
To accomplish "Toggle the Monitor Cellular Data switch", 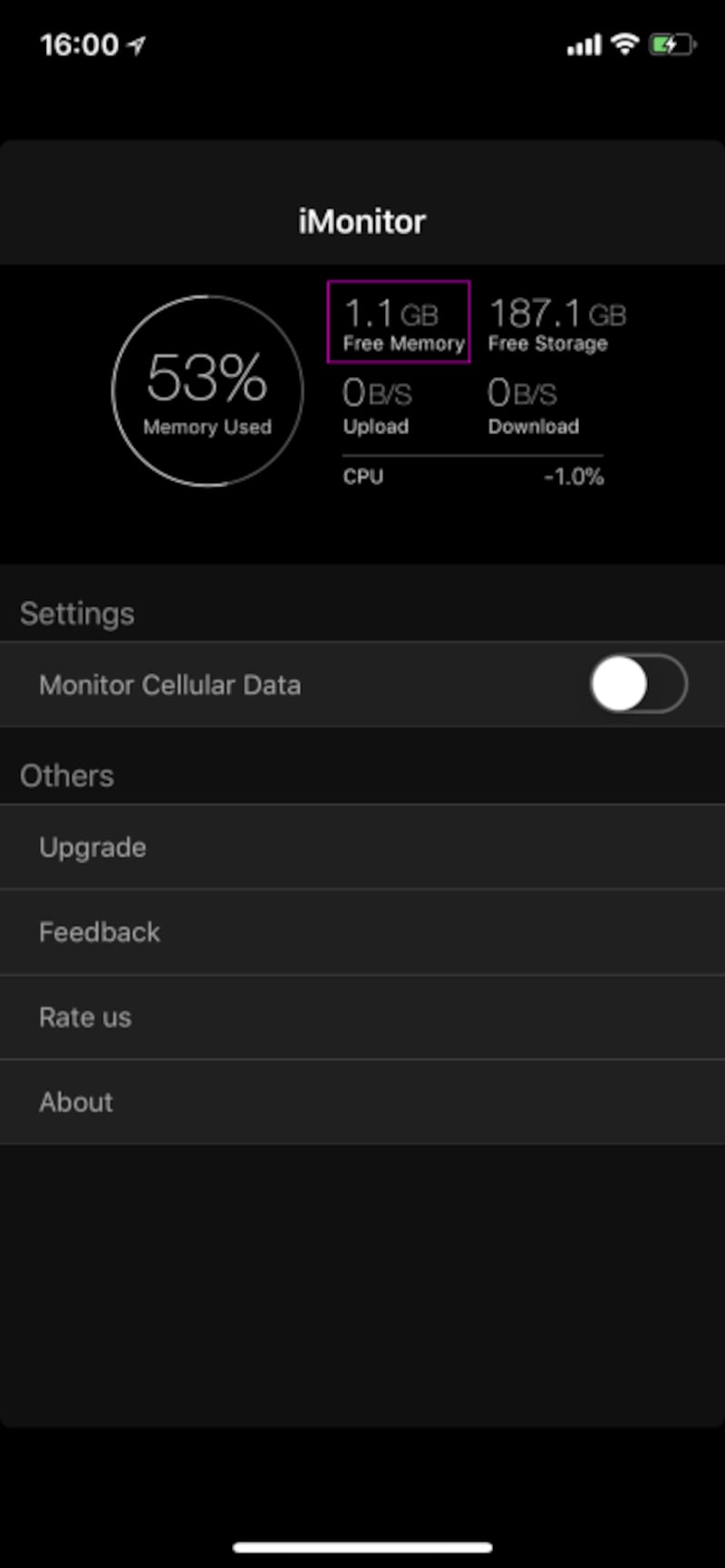I will [x=638, y=684].
